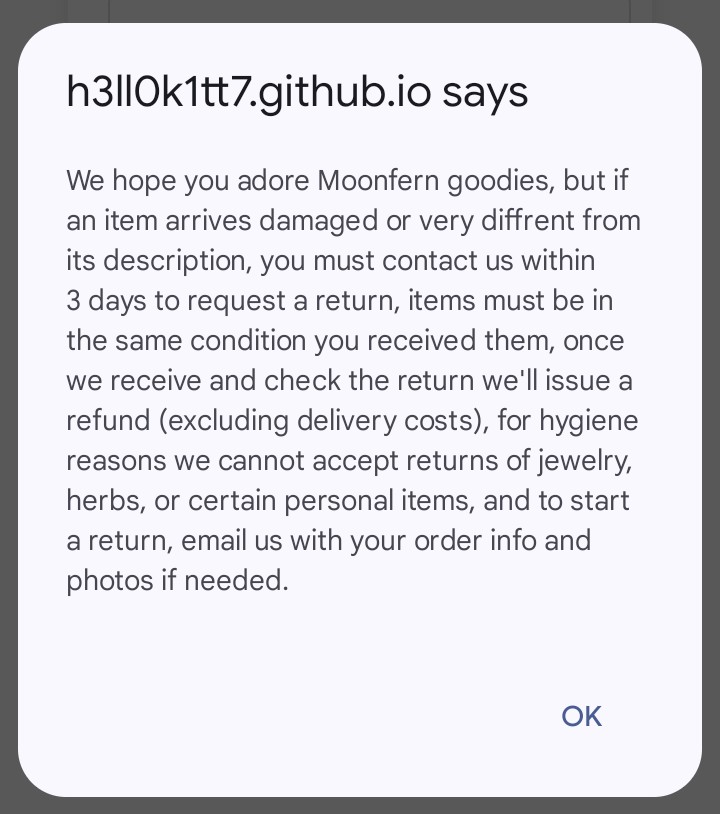720x814 pixels.
Task: Confirm the popup by clicking OK
Action: pos(581,716)
